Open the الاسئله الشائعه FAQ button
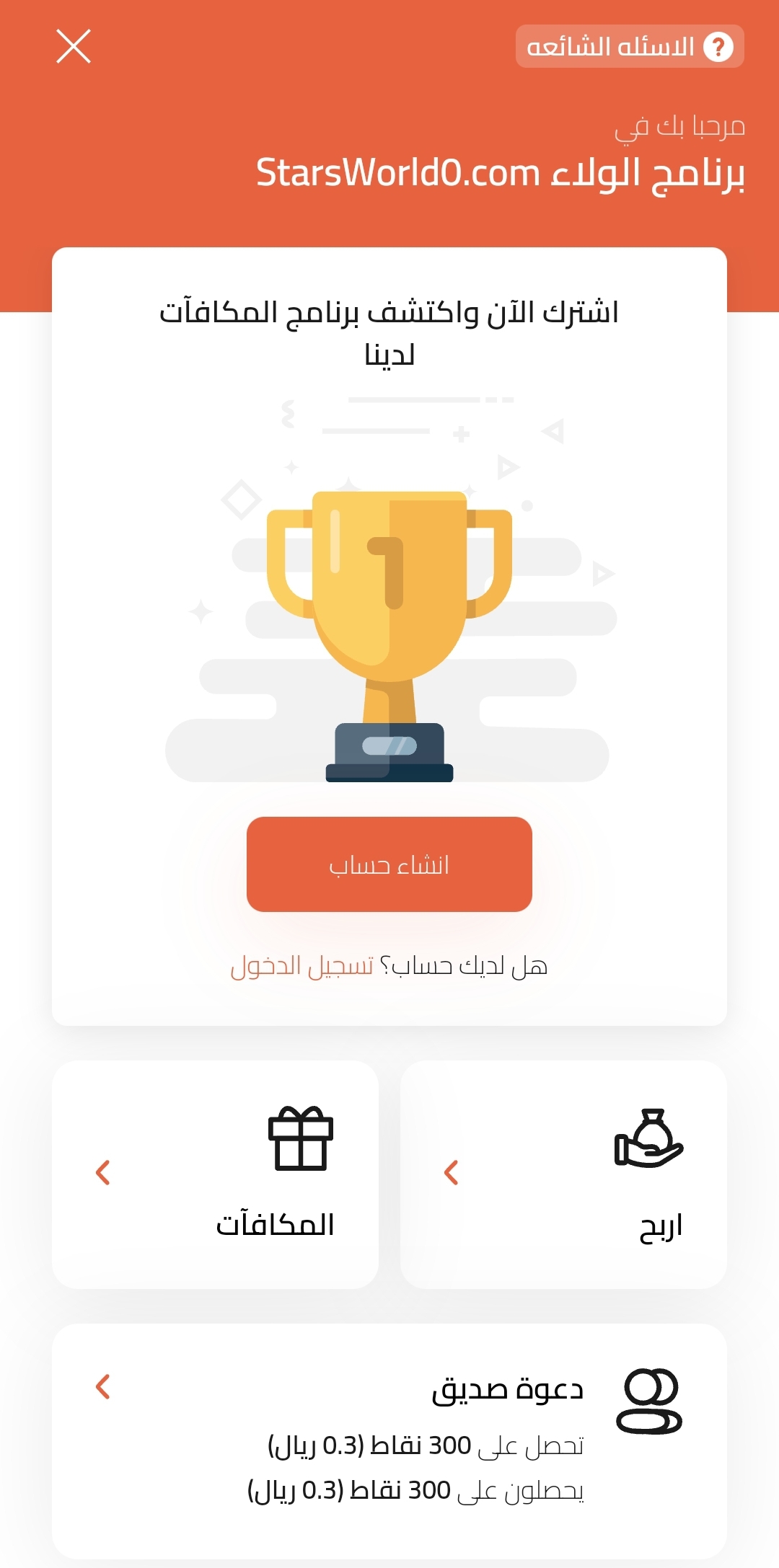 coord(629,47)
